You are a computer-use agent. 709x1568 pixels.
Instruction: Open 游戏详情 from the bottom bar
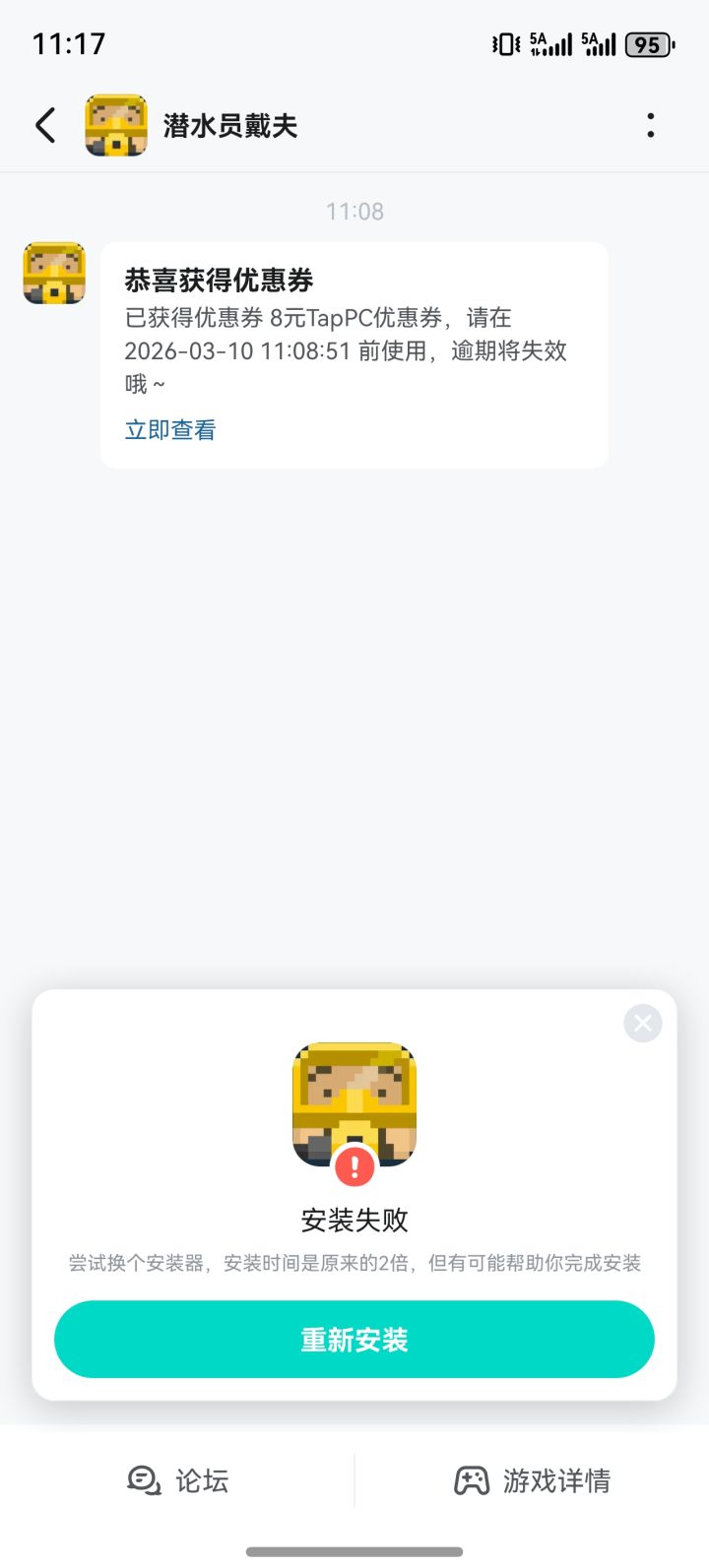[x=532, y=1481]
